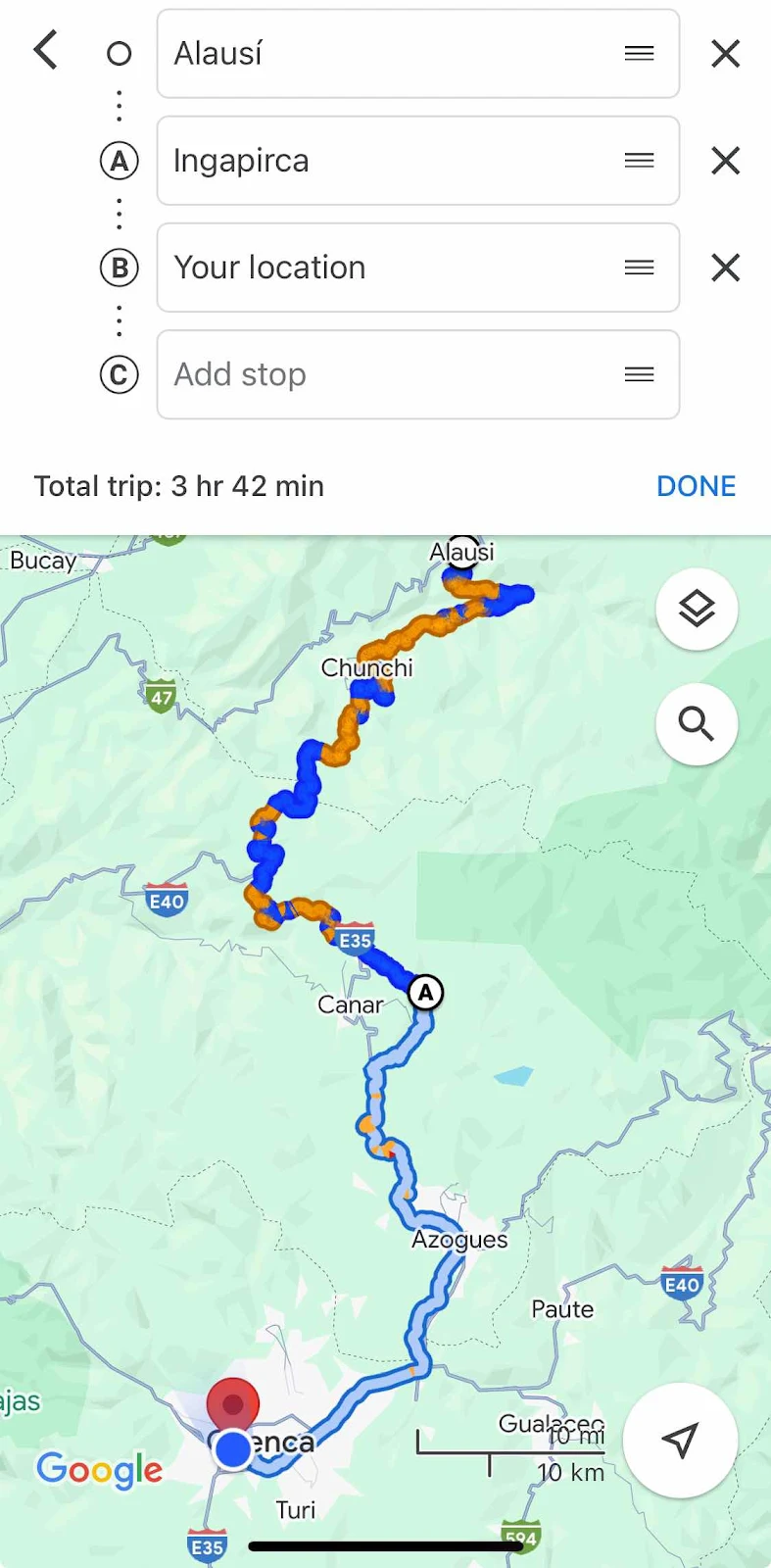Image resolution: width=771 pixels, height=1568 pixels.
Task: Tap DONE to confirm the route
Action: (696, 486)
